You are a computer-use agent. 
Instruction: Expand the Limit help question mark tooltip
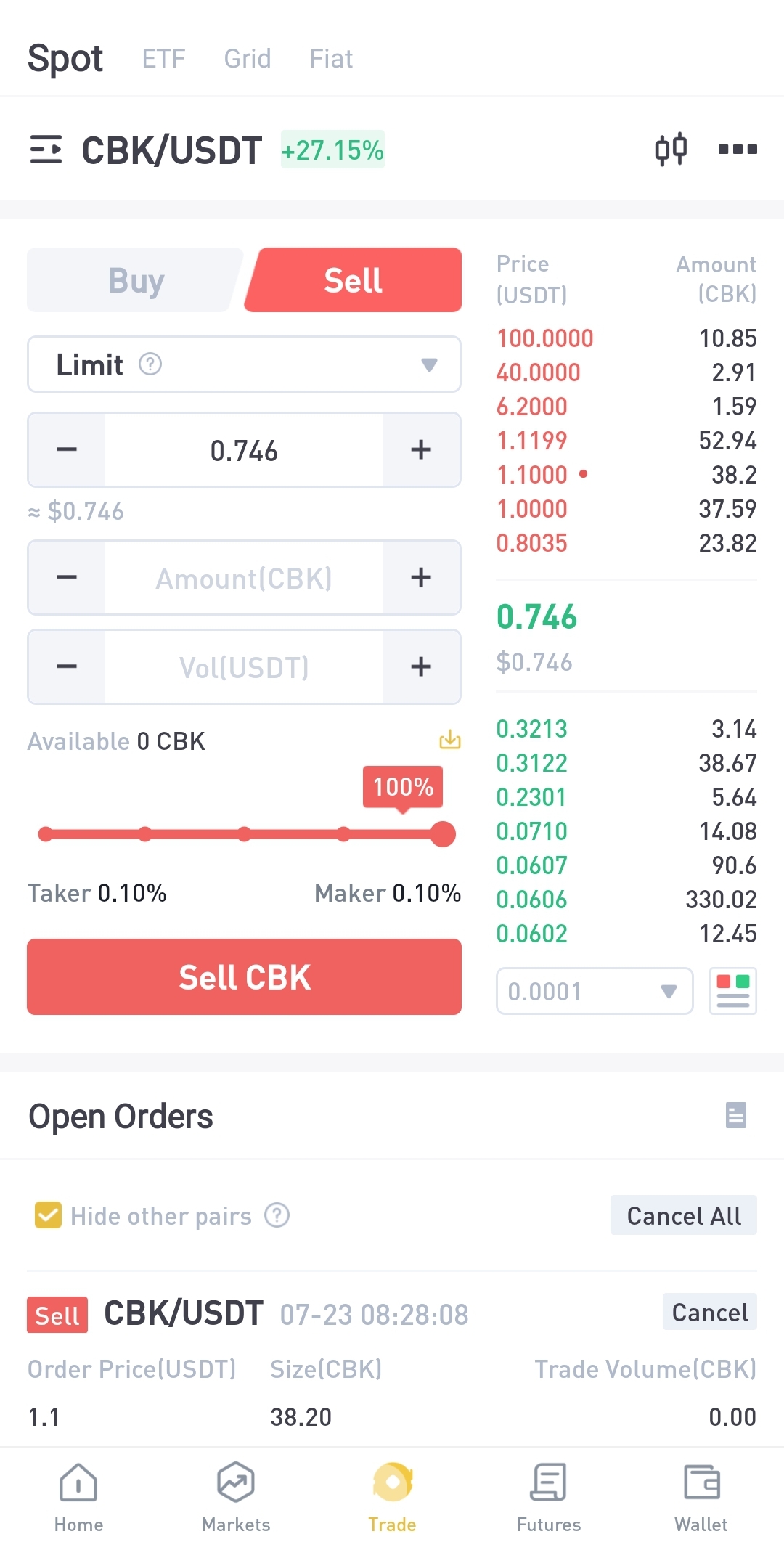(150, 364)
